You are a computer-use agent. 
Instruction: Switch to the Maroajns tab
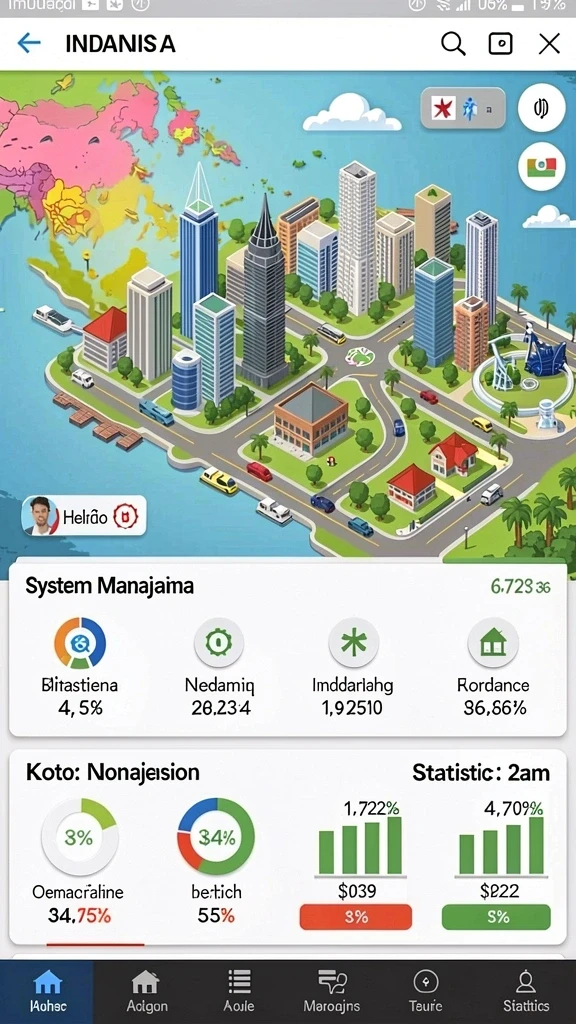tap(332, 991)
